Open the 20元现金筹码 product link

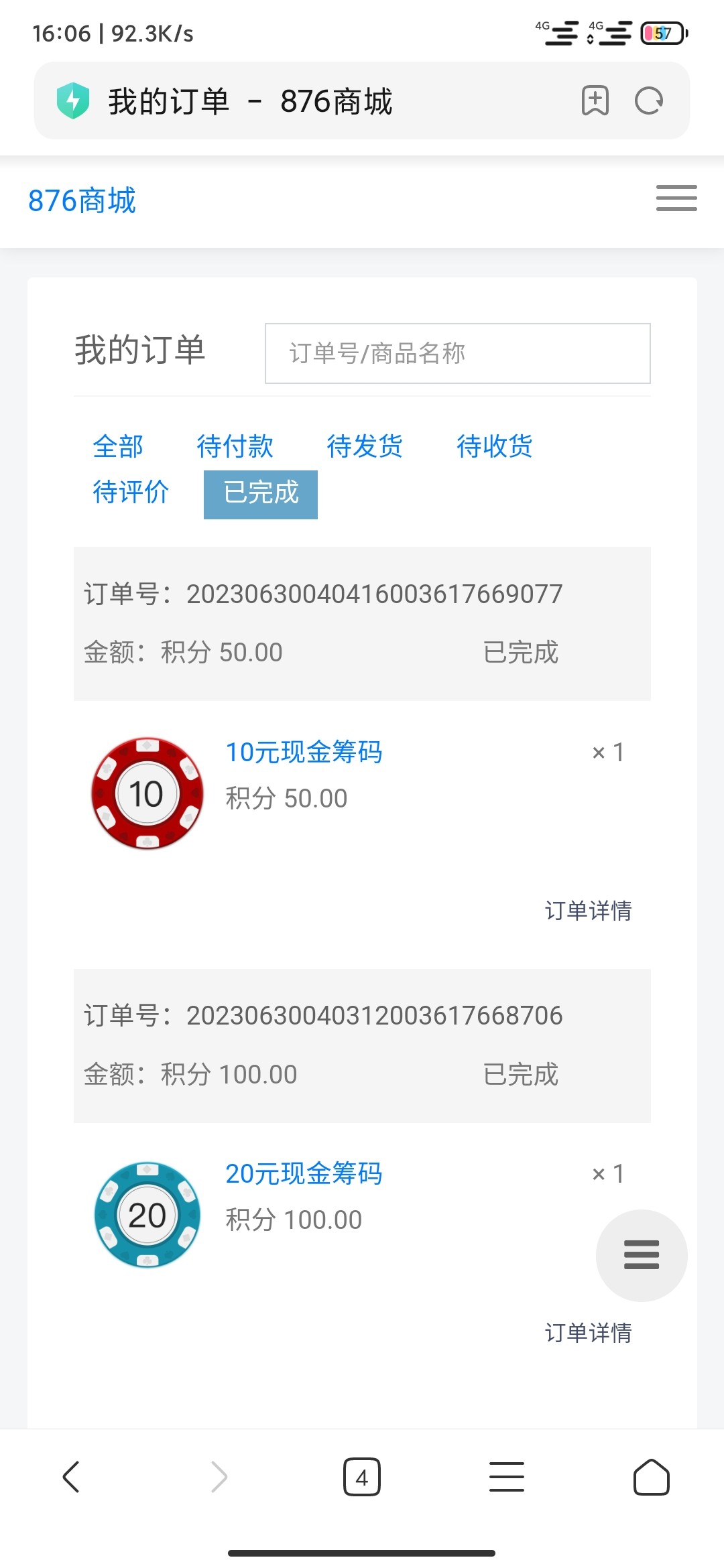click(x=304, y=1173)
